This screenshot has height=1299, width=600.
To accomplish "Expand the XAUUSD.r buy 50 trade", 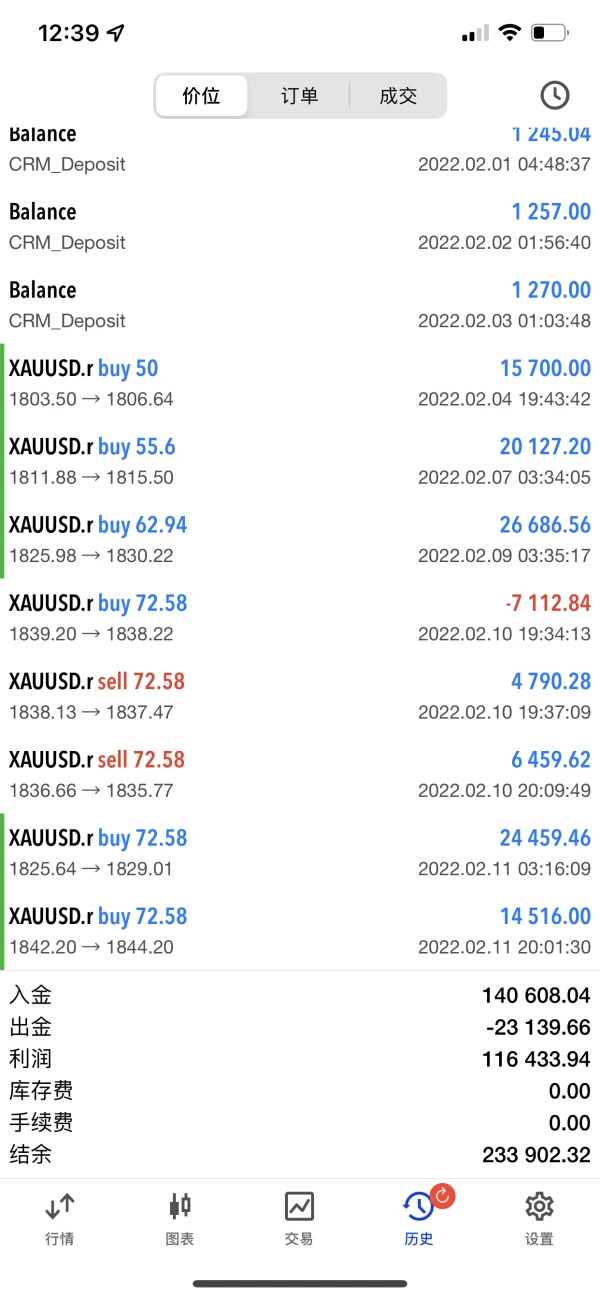I will (x=300, y=383).
